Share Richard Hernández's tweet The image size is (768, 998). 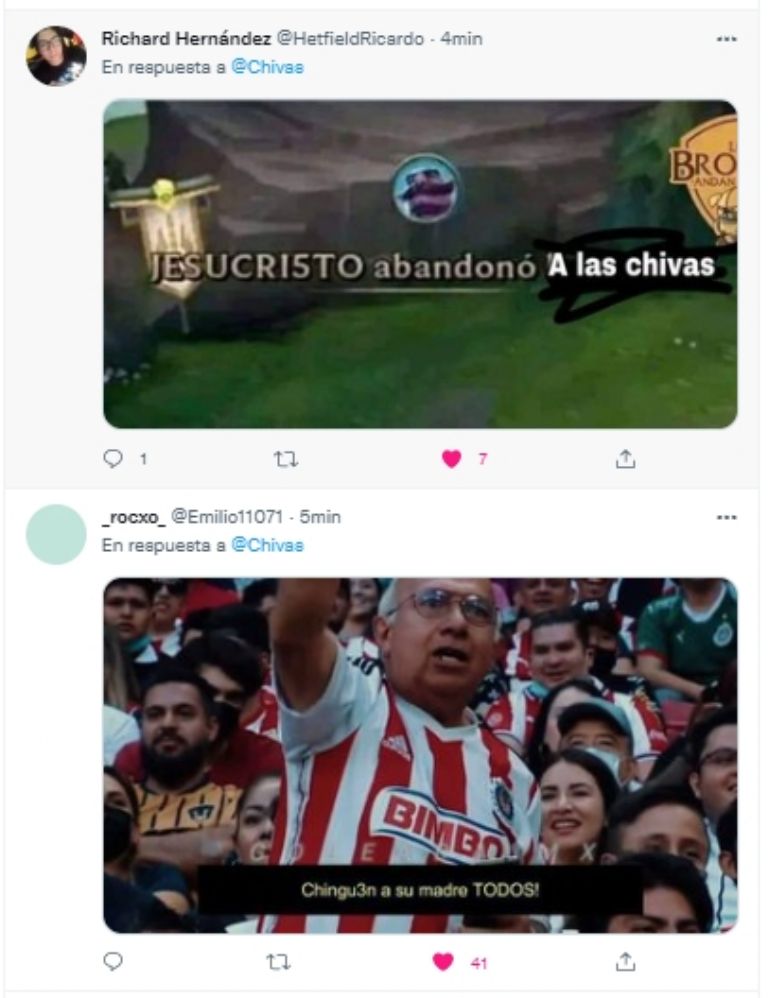pos(625,459)
